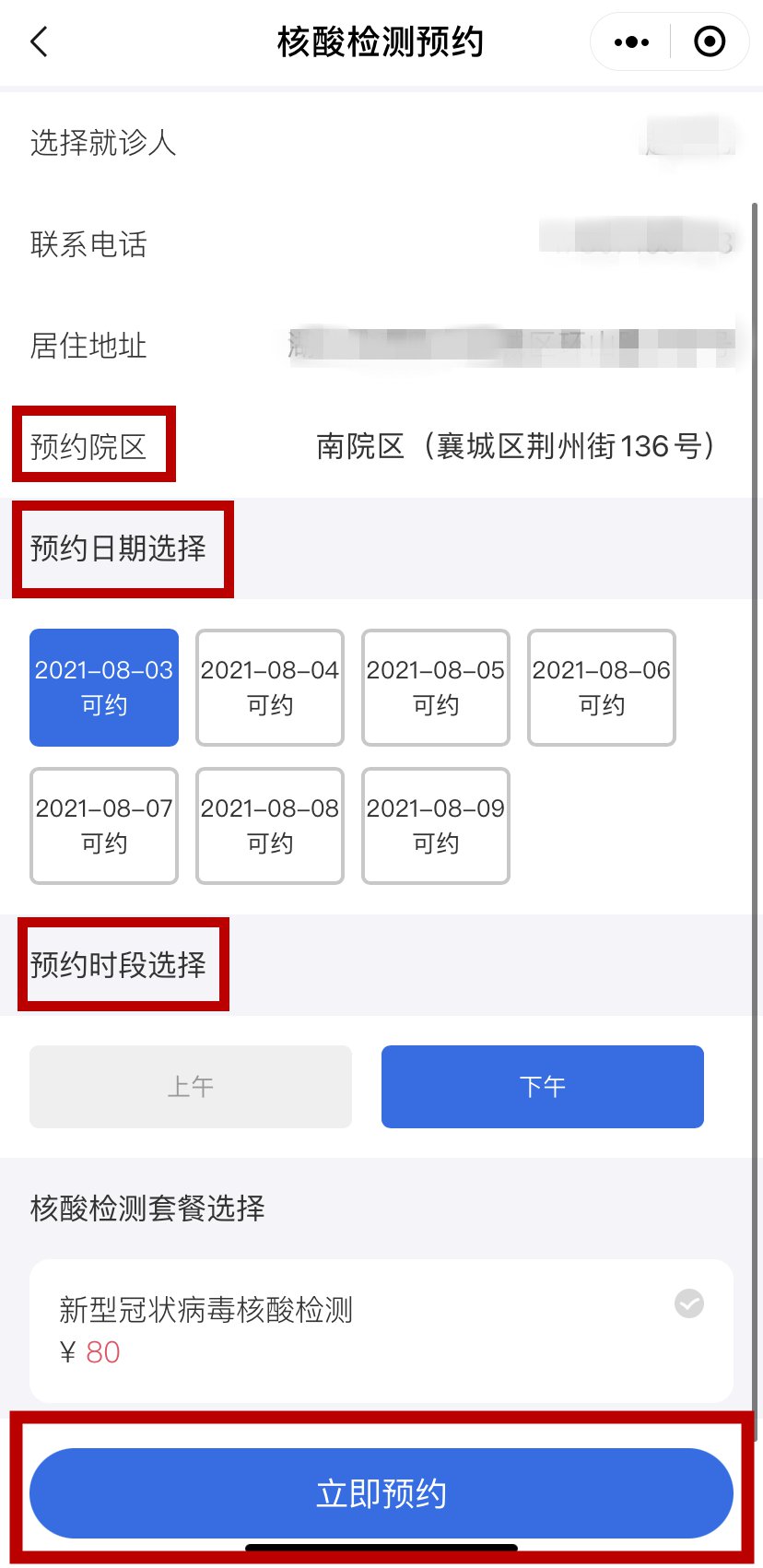The height and width of the screenshot is (1568, 763).
Task: Close the mini program via circle icon
Action: [x=710, y=42]
